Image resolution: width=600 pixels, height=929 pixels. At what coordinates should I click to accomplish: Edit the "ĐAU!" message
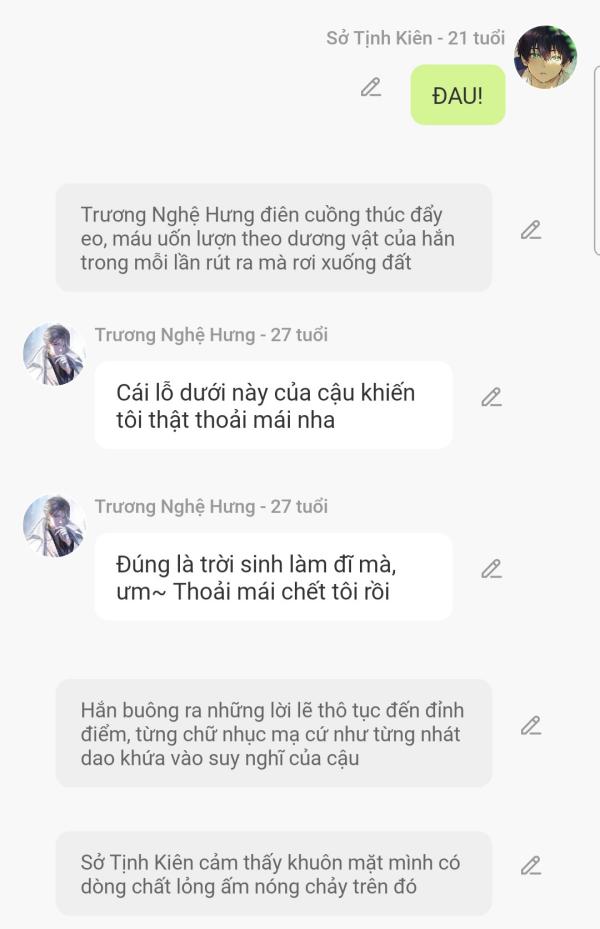[371, 88]
